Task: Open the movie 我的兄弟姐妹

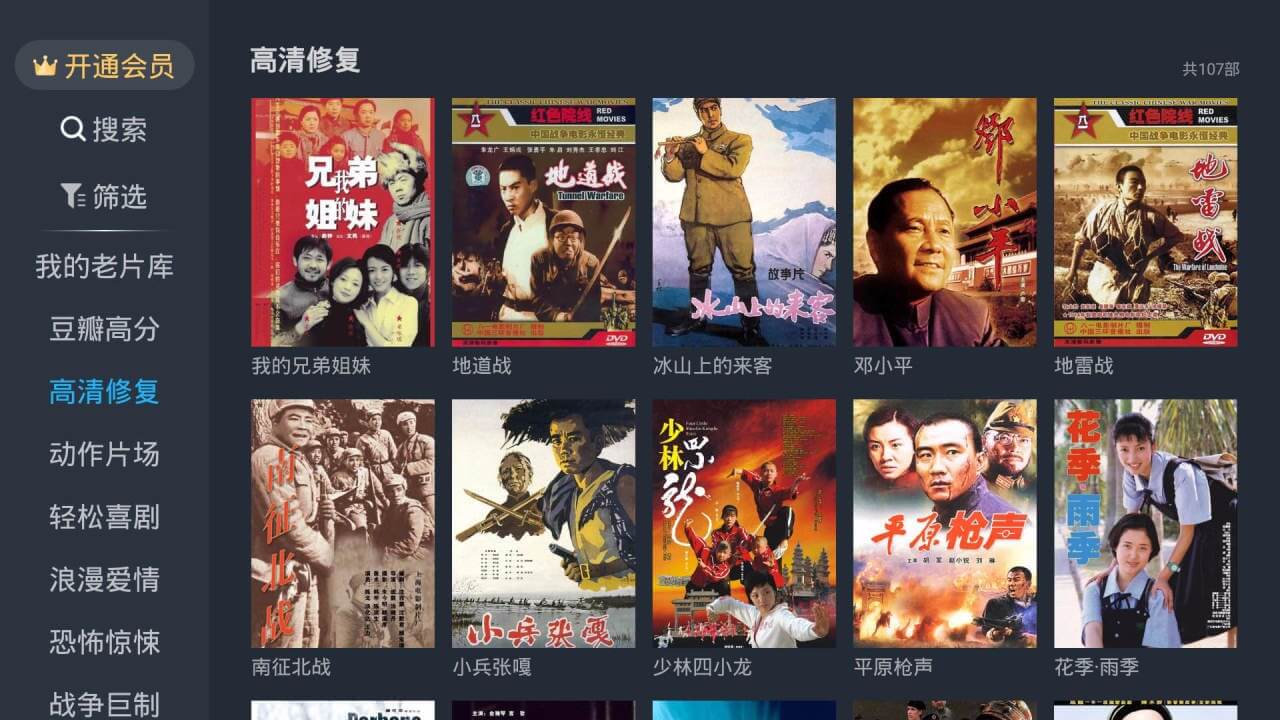Action: coord(342,222)
